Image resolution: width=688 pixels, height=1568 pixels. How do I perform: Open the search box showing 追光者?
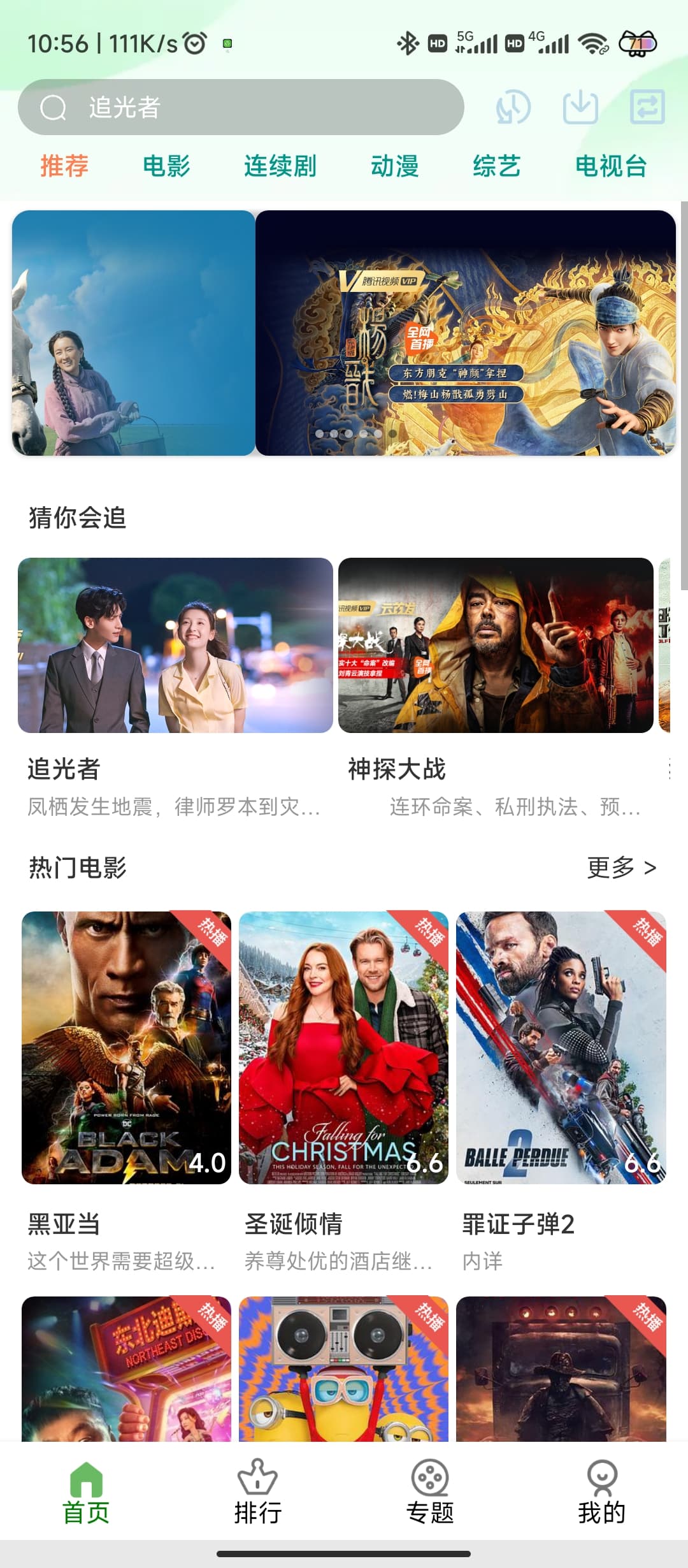[241, 107]
